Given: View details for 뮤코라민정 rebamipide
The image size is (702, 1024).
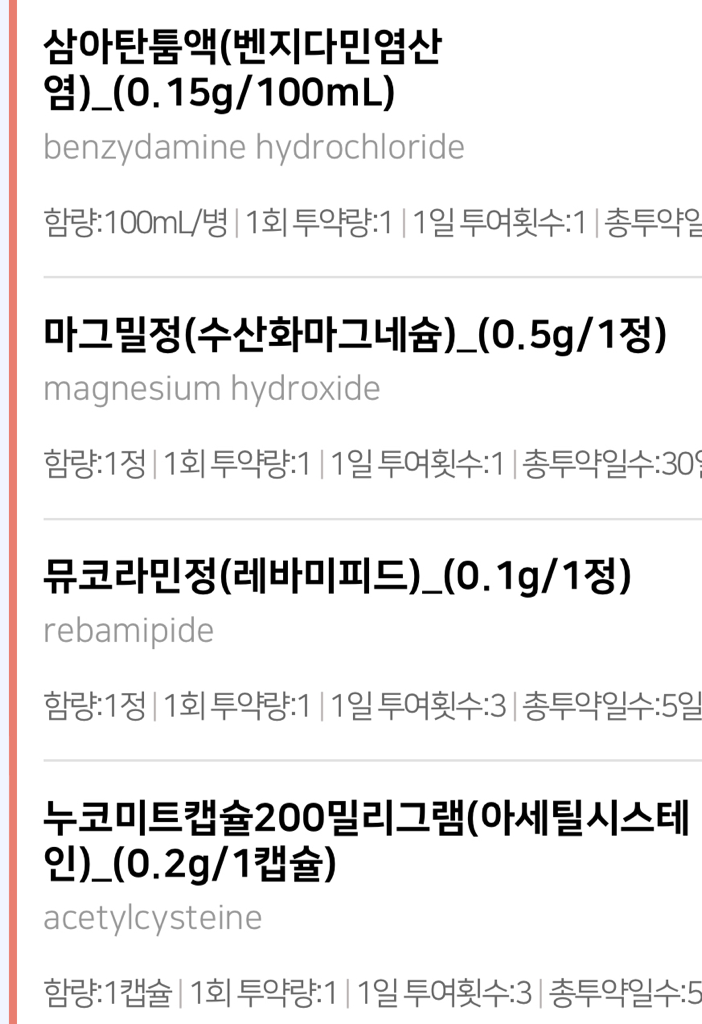Looking at the screenshot, I should [337, 577].
